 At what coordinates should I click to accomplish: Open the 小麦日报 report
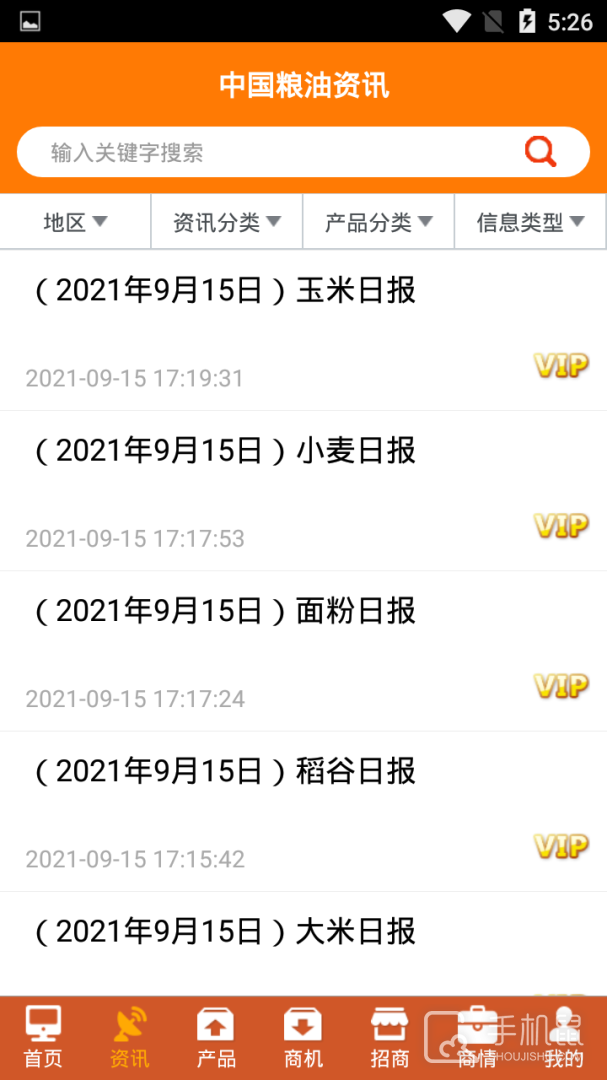(x=303, y=491)
